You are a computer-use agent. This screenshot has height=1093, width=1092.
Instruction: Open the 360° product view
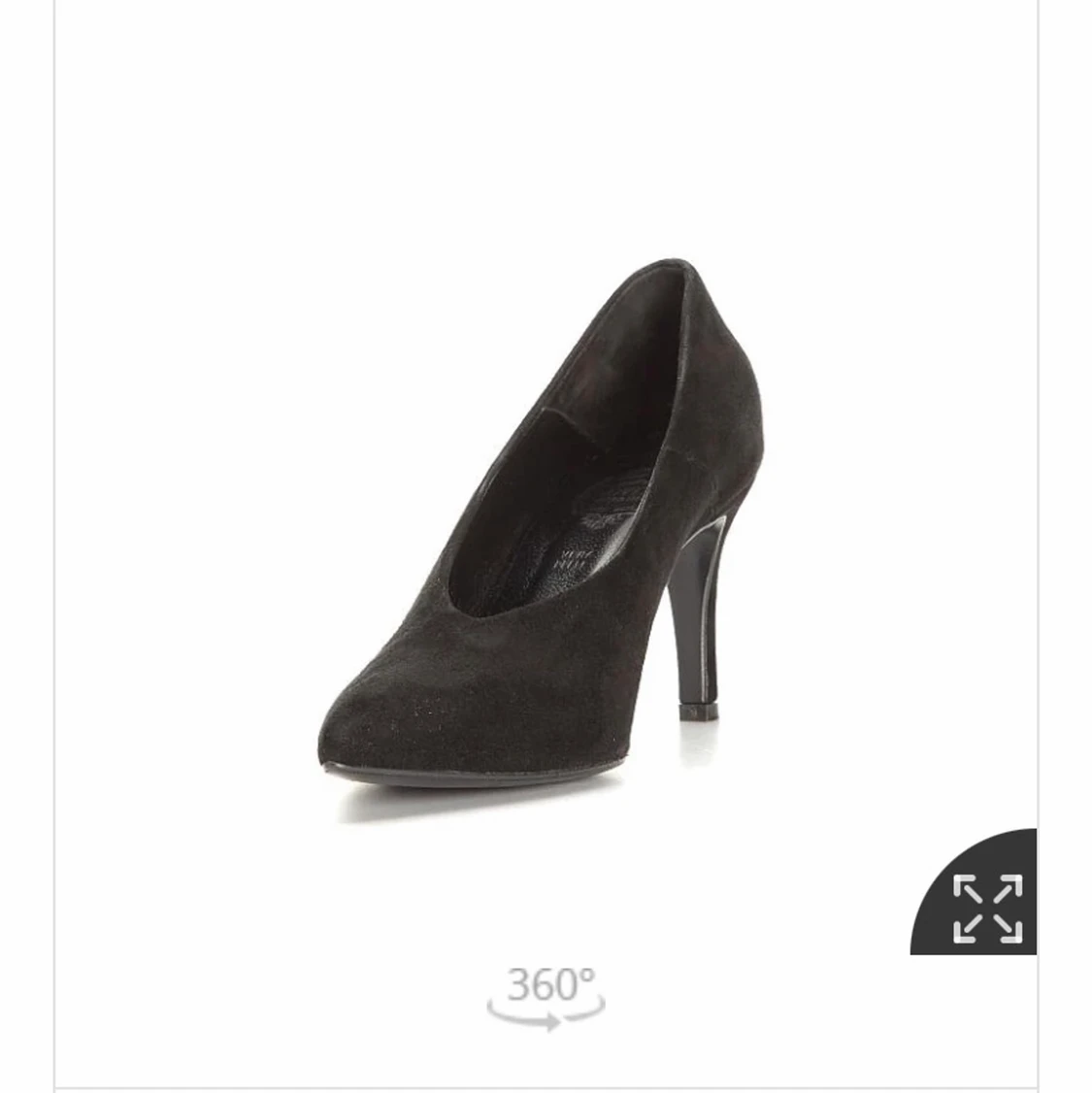pos(546,996)
